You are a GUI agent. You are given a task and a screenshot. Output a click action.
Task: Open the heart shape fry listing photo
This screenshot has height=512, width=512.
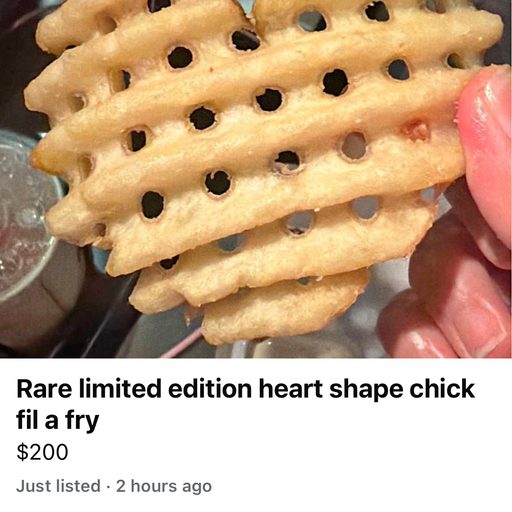[256, 179]
